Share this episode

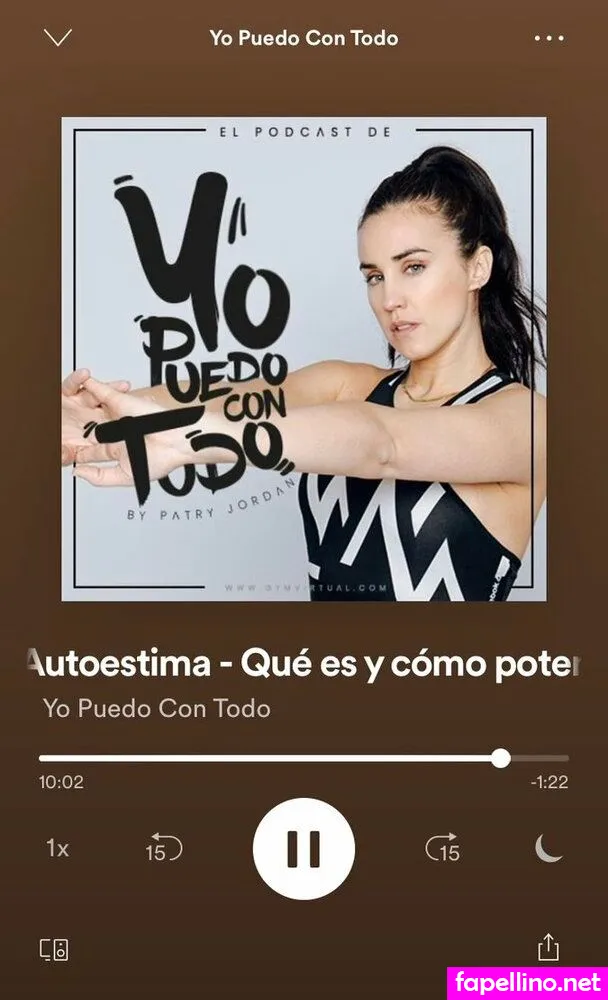(548, 947)
